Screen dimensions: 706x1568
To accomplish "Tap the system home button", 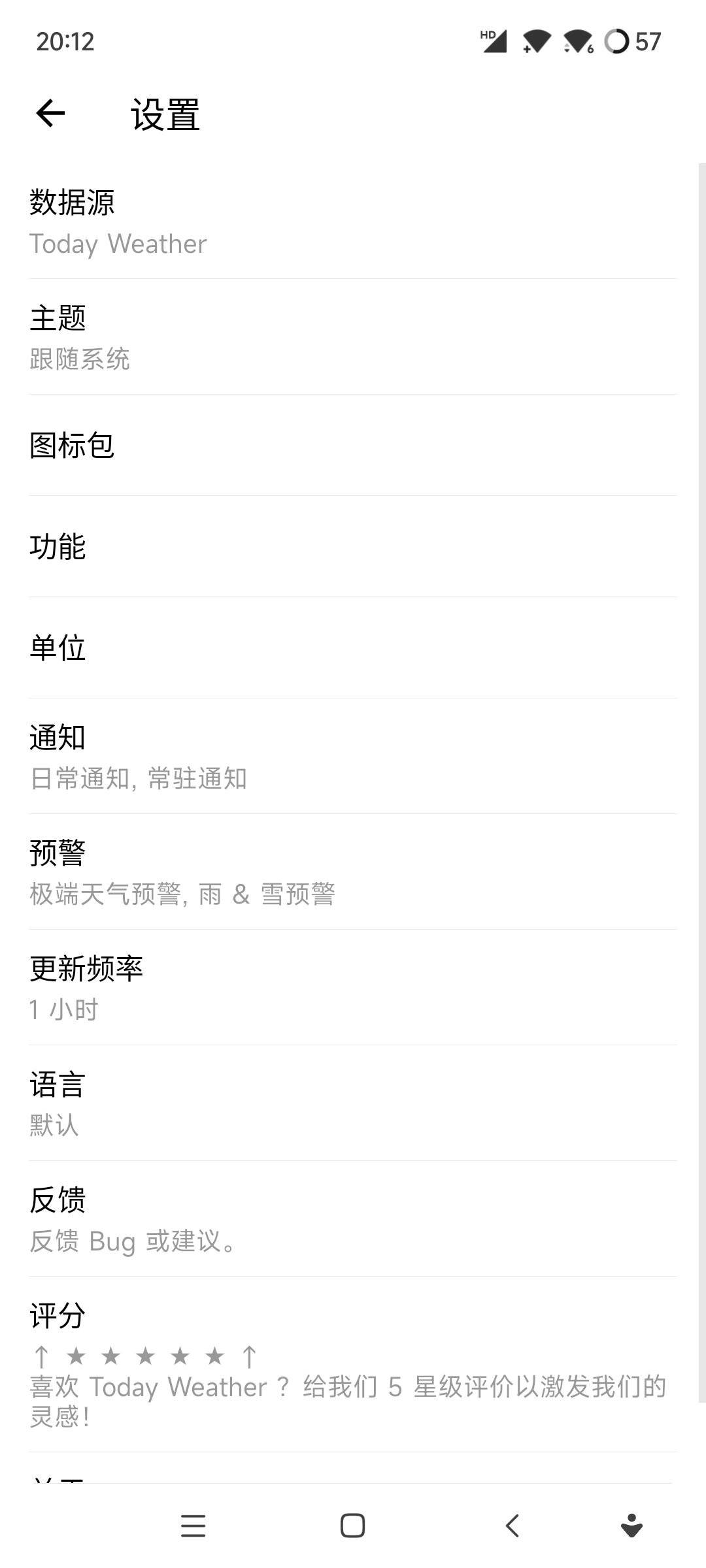I will pos(352,1526).
